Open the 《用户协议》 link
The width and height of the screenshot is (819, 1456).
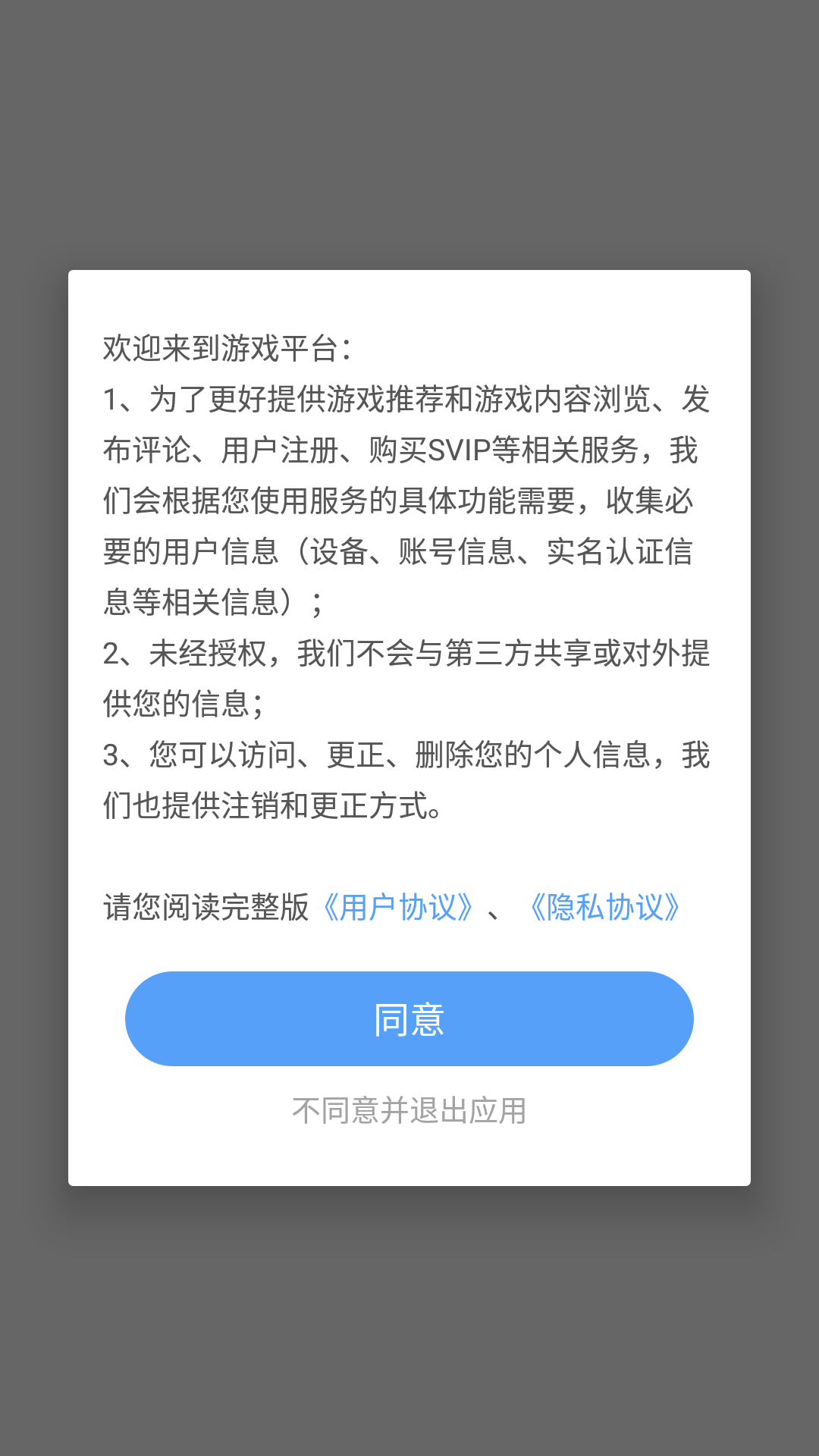[x=398, y=907]
